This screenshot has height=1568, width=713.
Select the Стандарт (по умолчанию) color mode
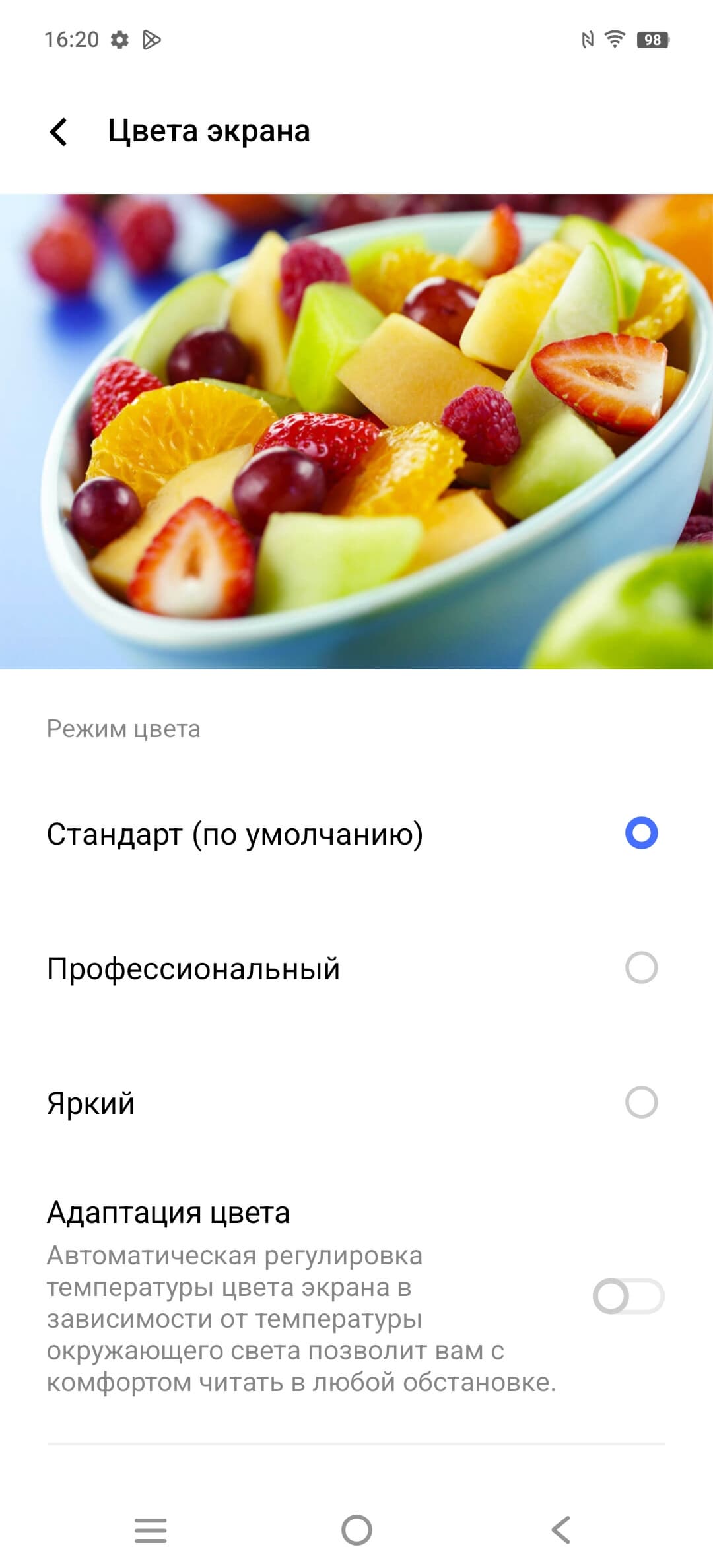click(x=640, y=833)
